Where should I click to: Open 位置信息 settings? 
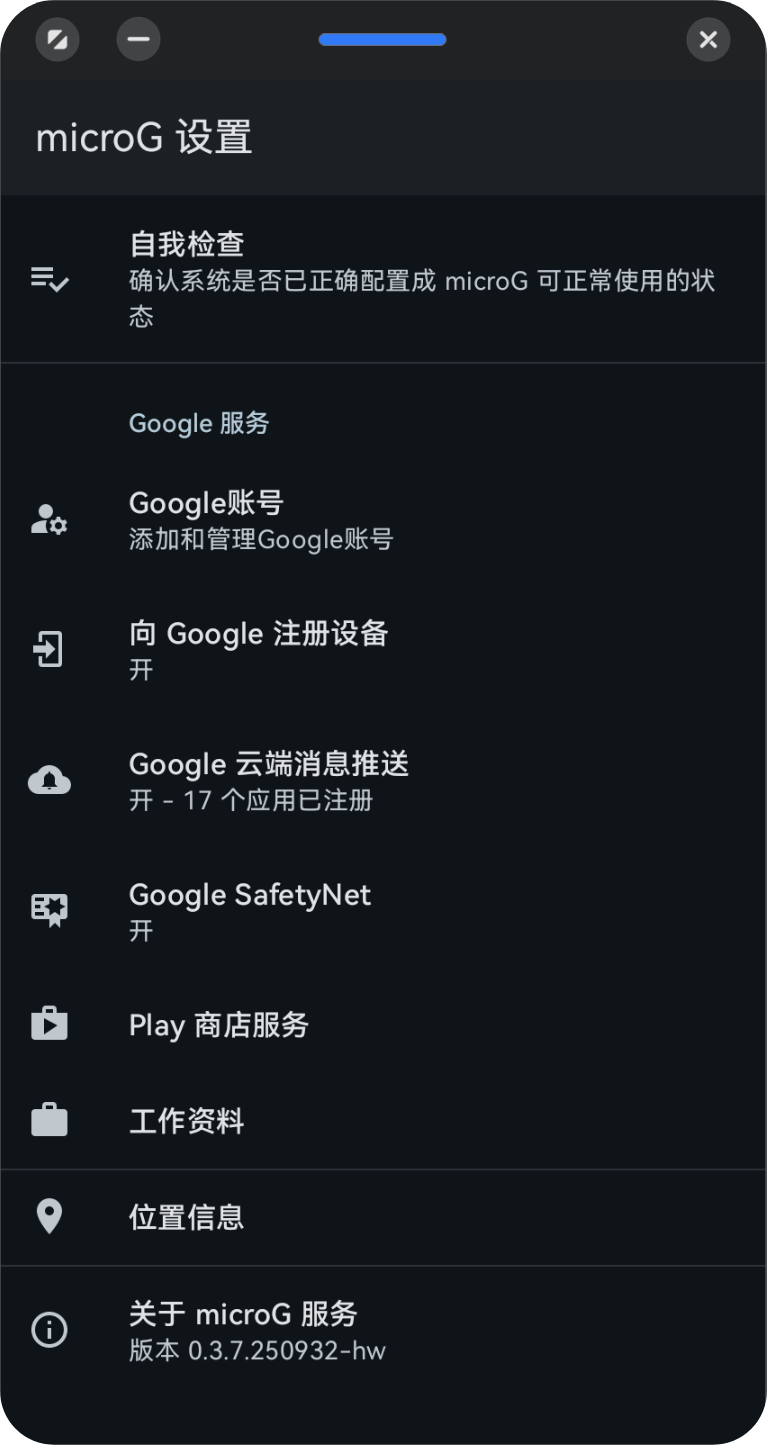point(383,1217)
